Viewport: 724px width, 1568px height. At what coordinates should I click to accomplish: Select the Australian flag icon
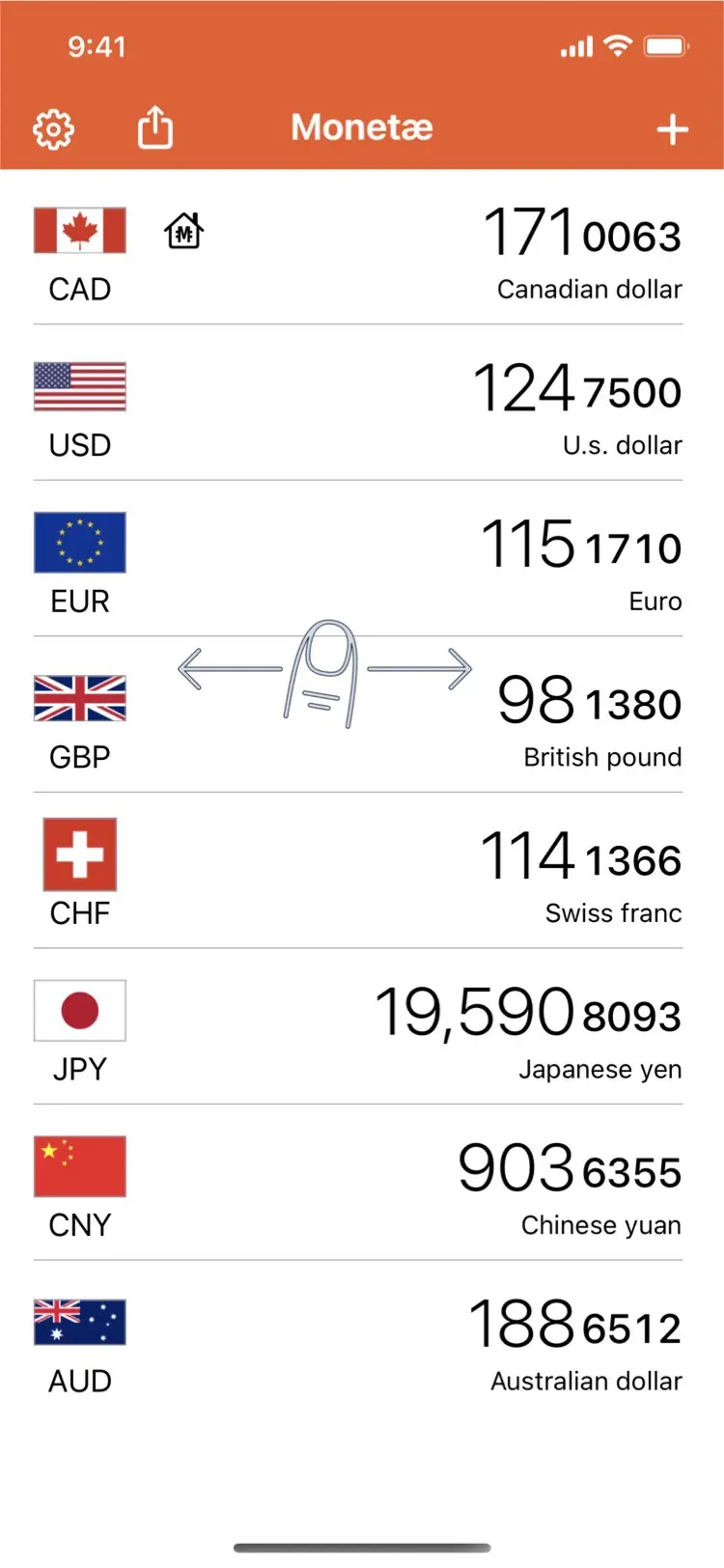click(79, 1324)
